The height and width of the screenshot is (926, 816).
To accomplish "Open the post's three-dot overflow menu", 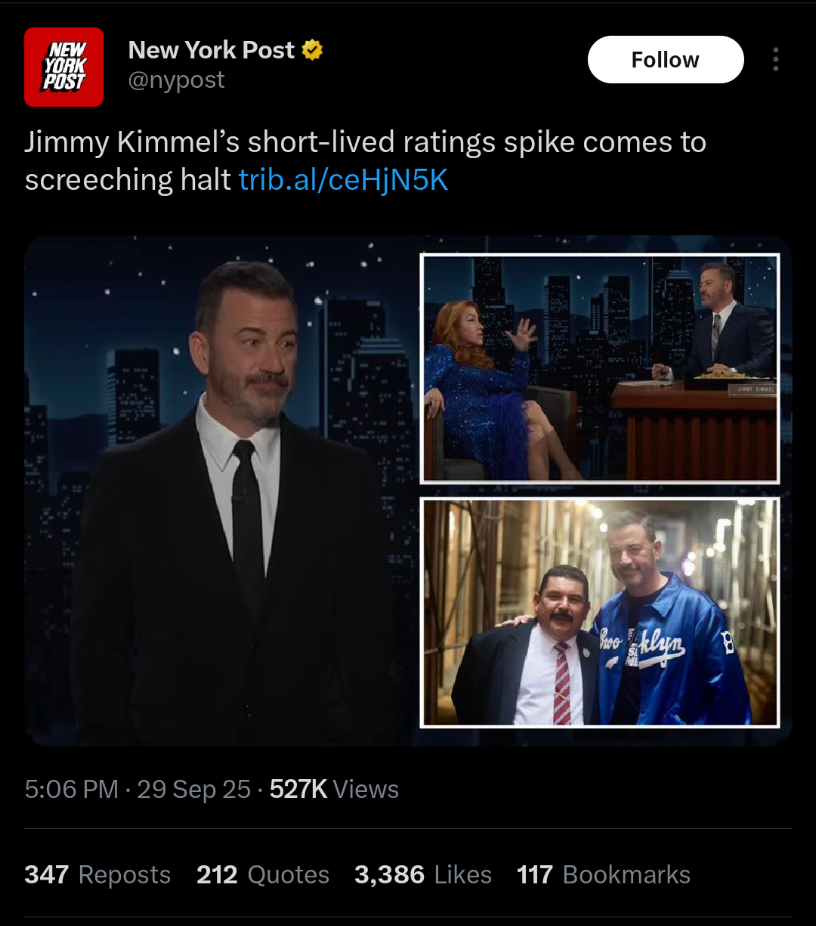I will coord(775,60).
